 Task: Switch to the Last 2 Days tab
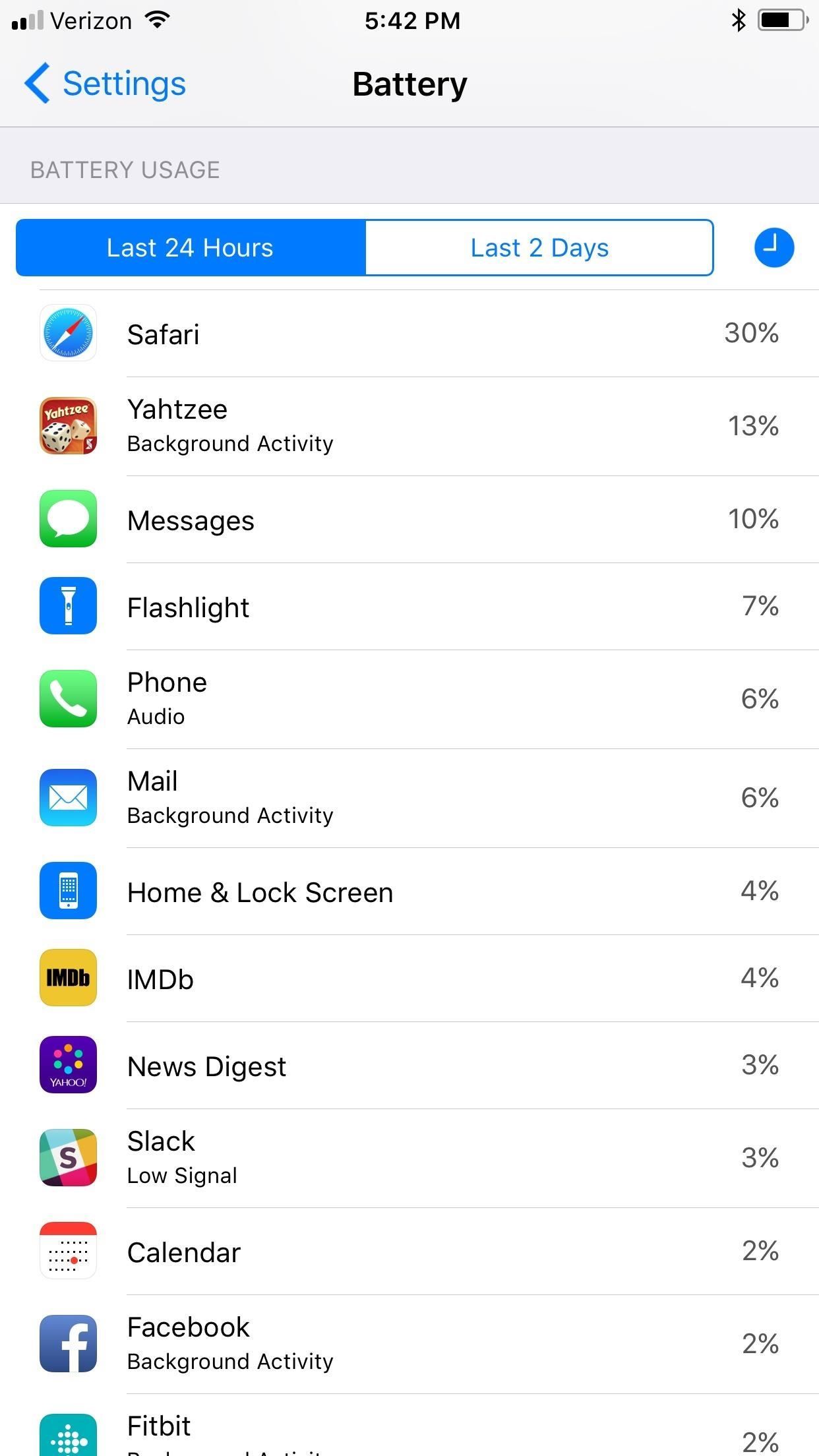(539, 247)
